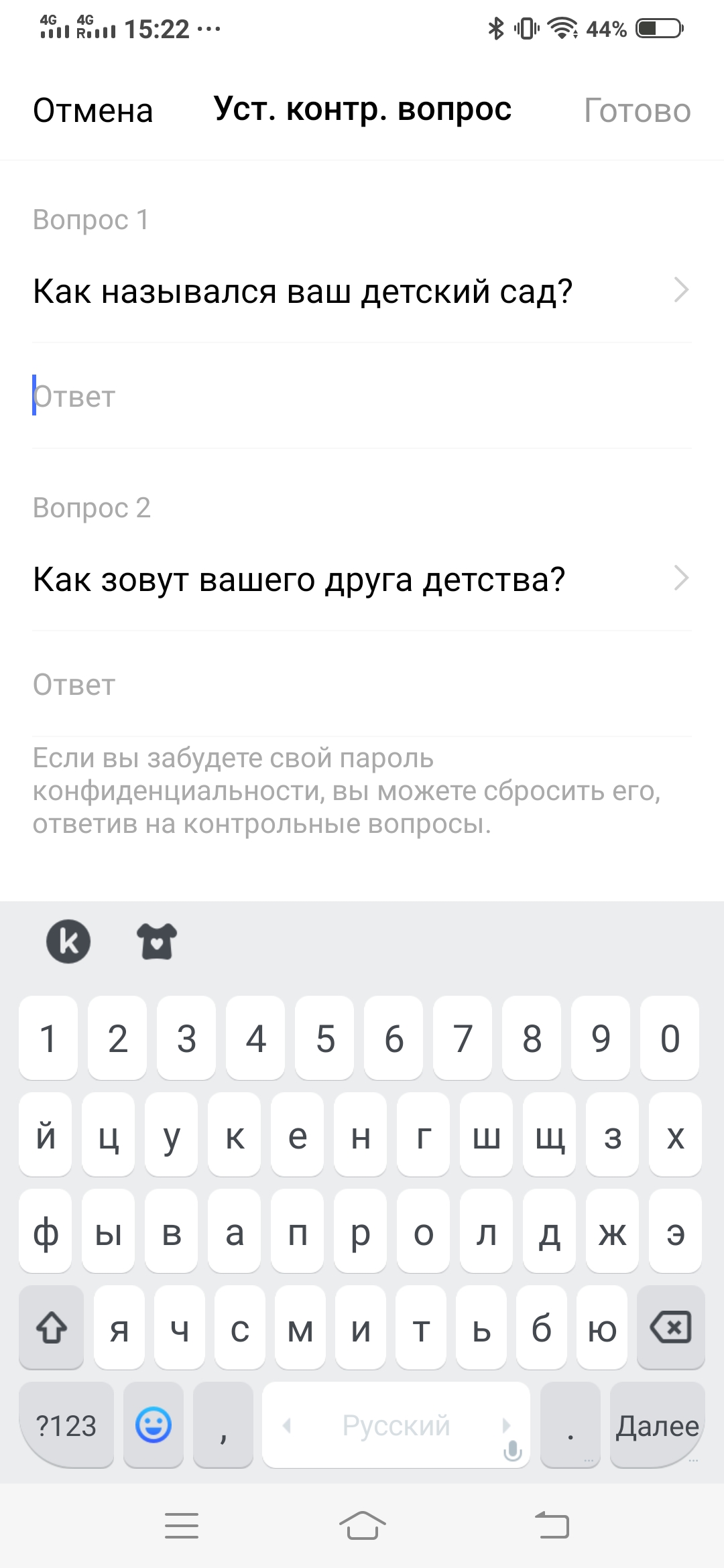Switch keyboard to ?123 symbols
Image resolution: width=724 pixels, height=1568 pixels.
pyautogui.click(x=66, y=1425)
